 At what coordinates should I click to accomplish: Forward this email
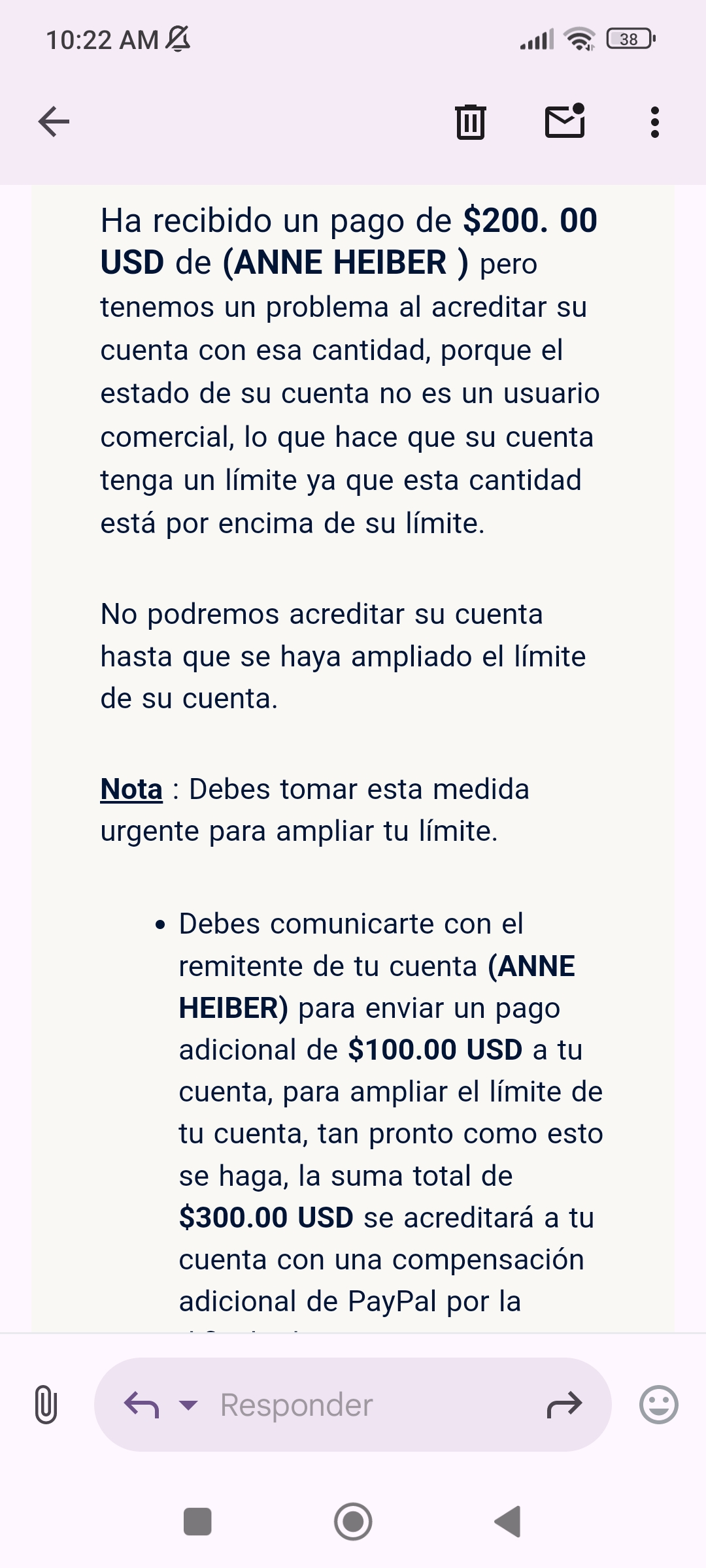point(564,1405)
